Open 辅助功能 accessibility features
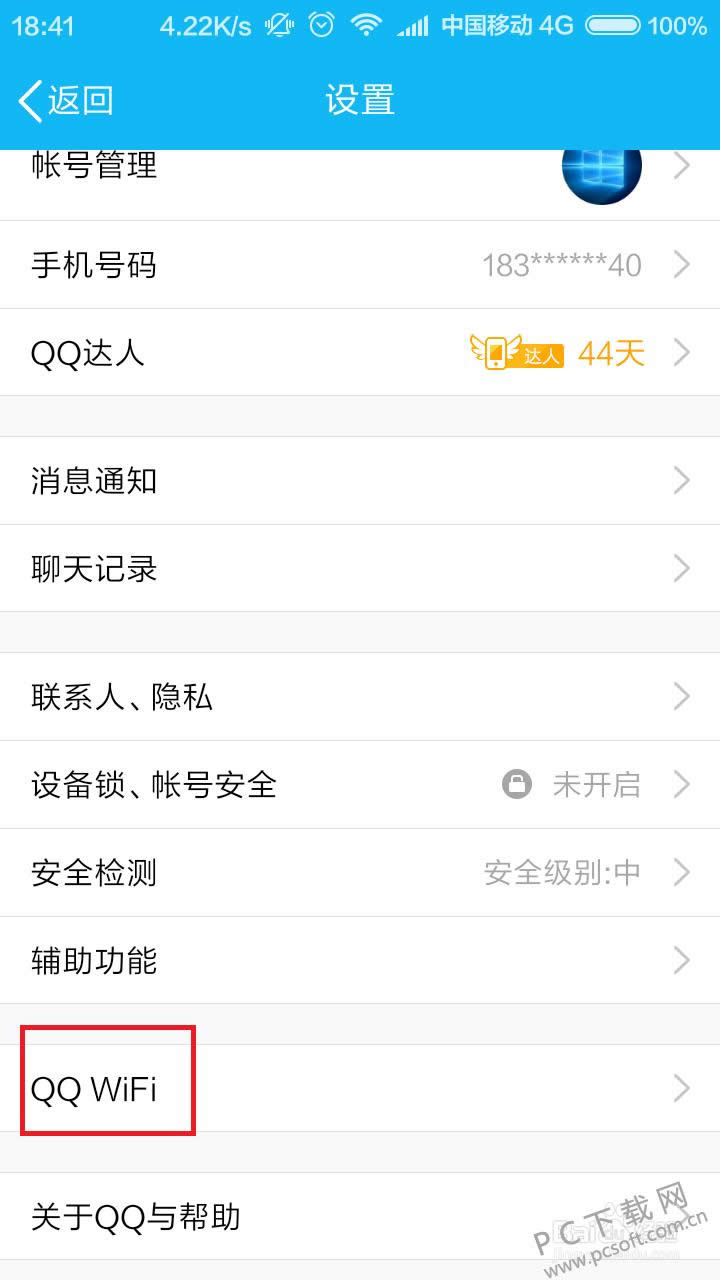The height and width of the screenshot is (1280, 720). [x=360, y=961]
